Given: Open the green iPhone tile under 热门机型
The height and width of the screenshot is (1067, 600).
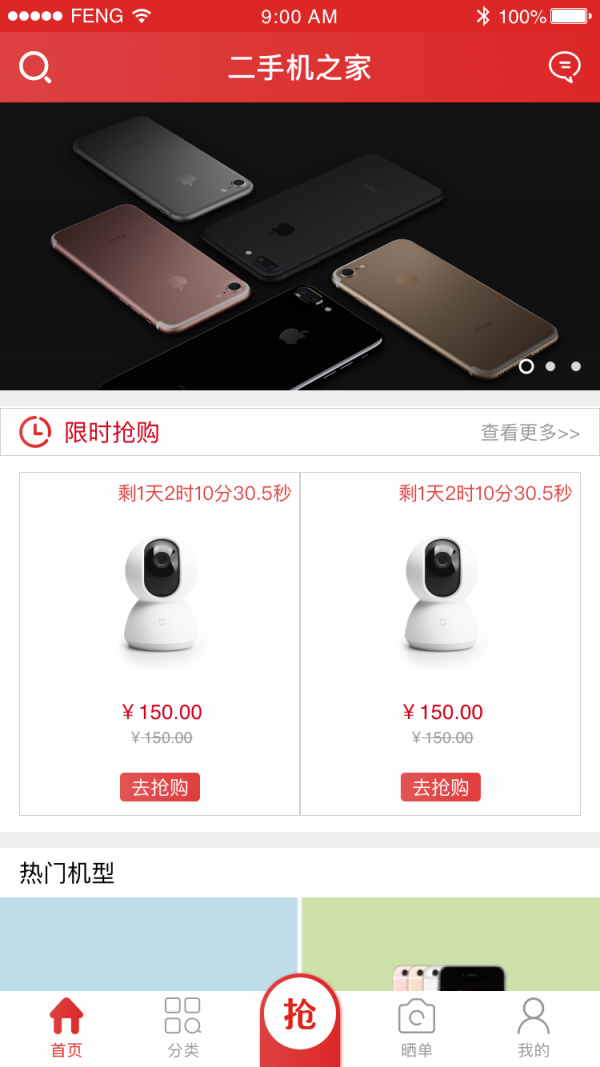Looking at the screenshot, I should (x=450, y=944).
